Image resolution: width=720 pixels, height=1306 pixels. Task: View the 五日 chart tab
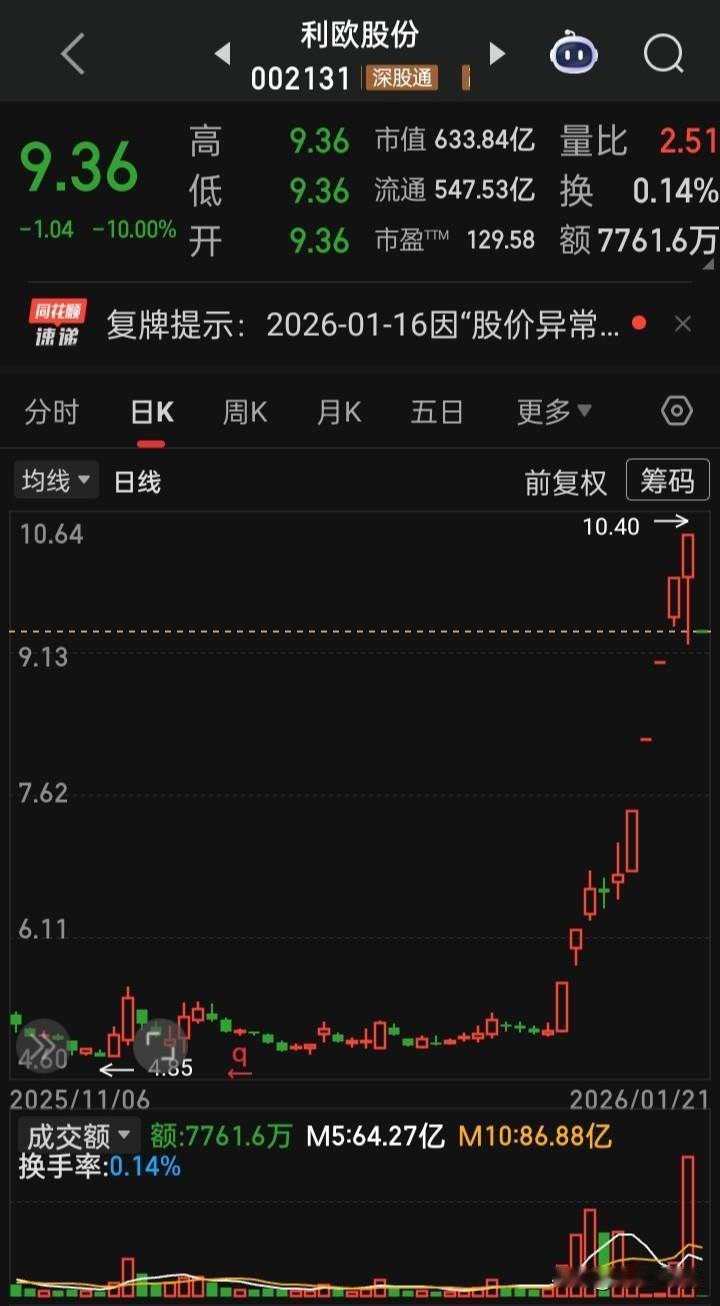coord(437,412)
